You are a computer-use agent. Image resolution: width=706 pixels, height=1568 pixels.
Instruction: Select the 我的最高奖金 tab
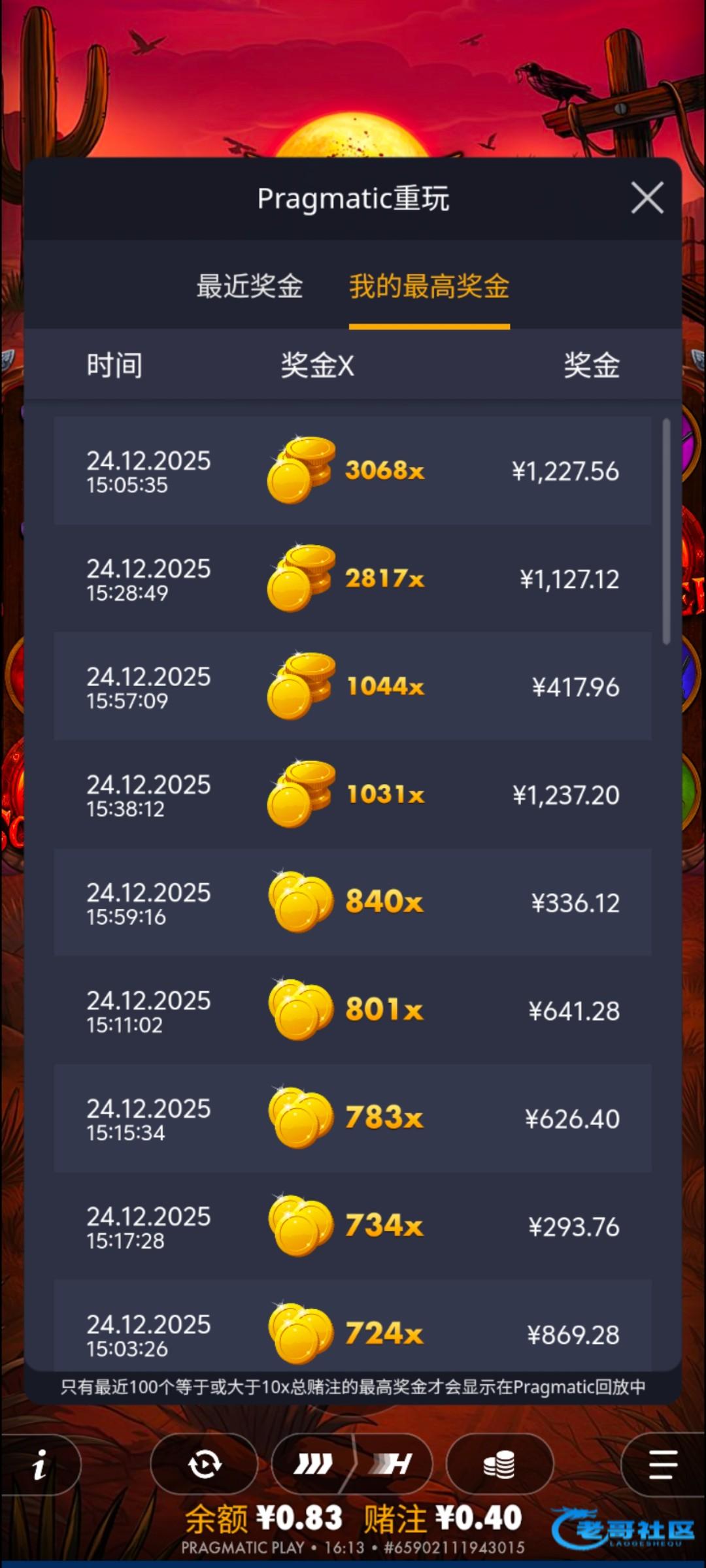429,286
